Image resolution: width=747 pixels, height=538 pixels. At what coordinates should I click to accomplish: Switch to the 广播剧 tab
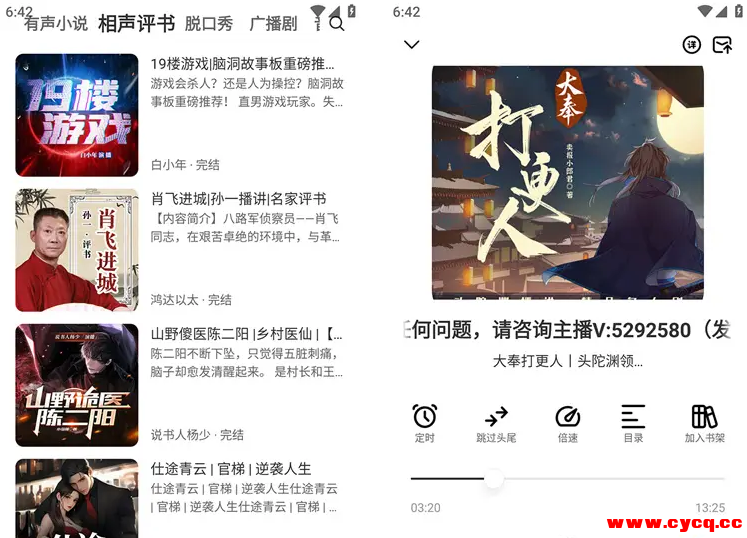(x=273, y=24)
